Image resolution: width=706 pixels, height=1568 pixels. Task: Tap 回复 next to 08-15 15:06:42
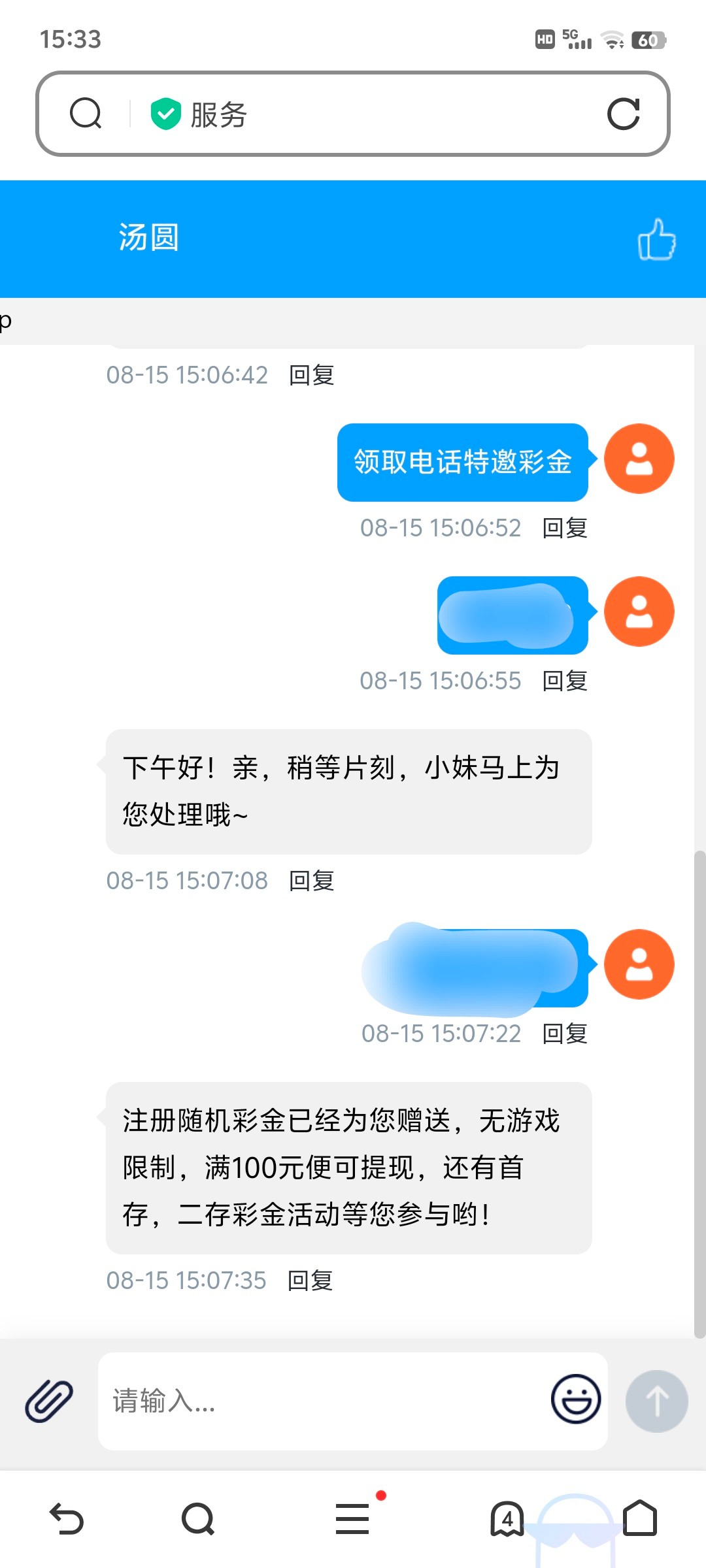pos(312,375)
